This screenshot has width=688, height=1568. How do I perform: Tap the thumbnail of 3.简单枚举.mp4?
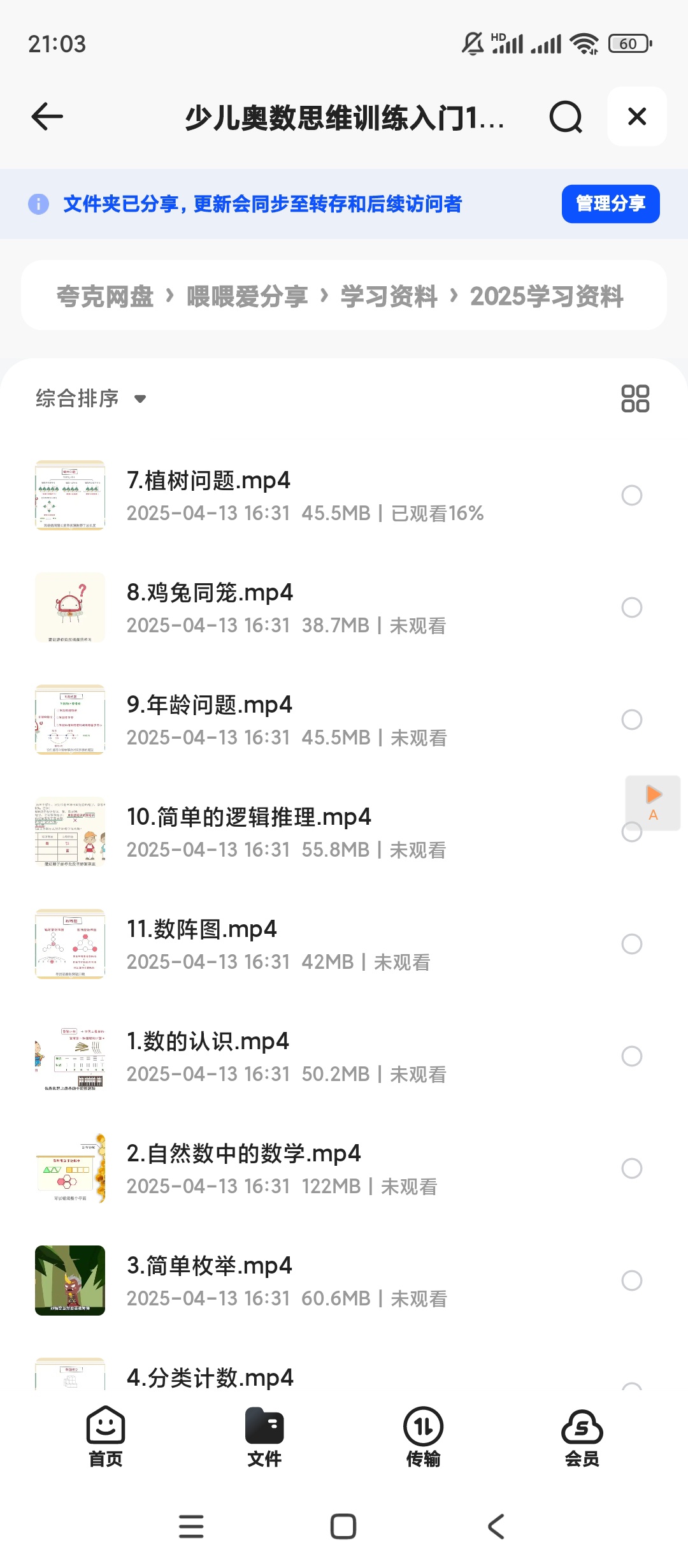click(x=70, y=1281)
